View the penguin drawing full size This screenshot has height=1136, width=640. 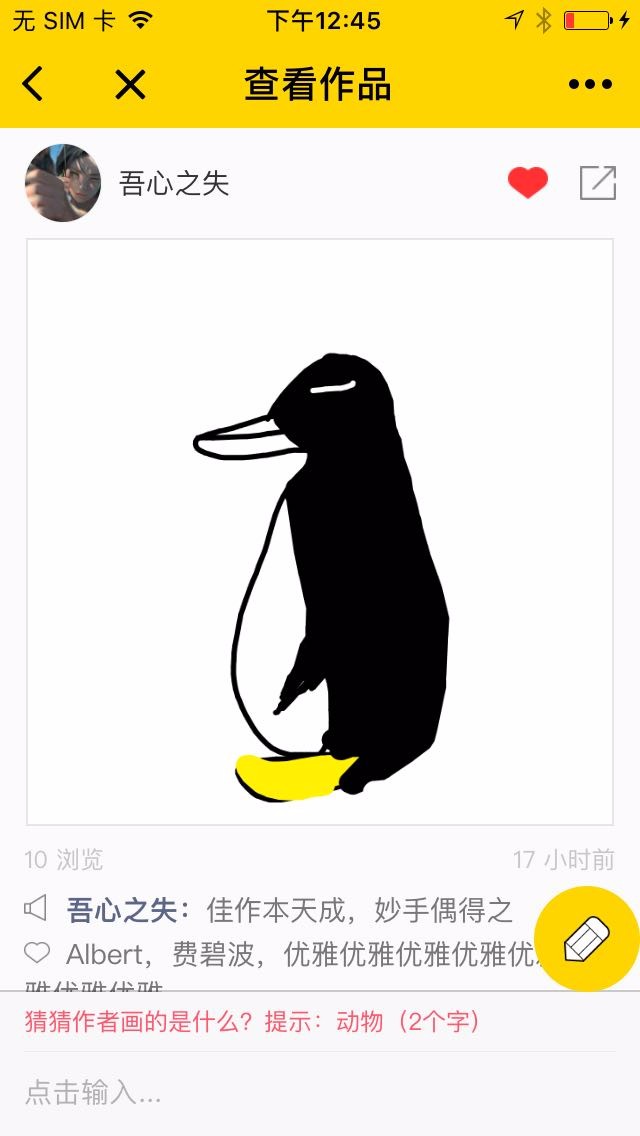[x=320, y=532]
